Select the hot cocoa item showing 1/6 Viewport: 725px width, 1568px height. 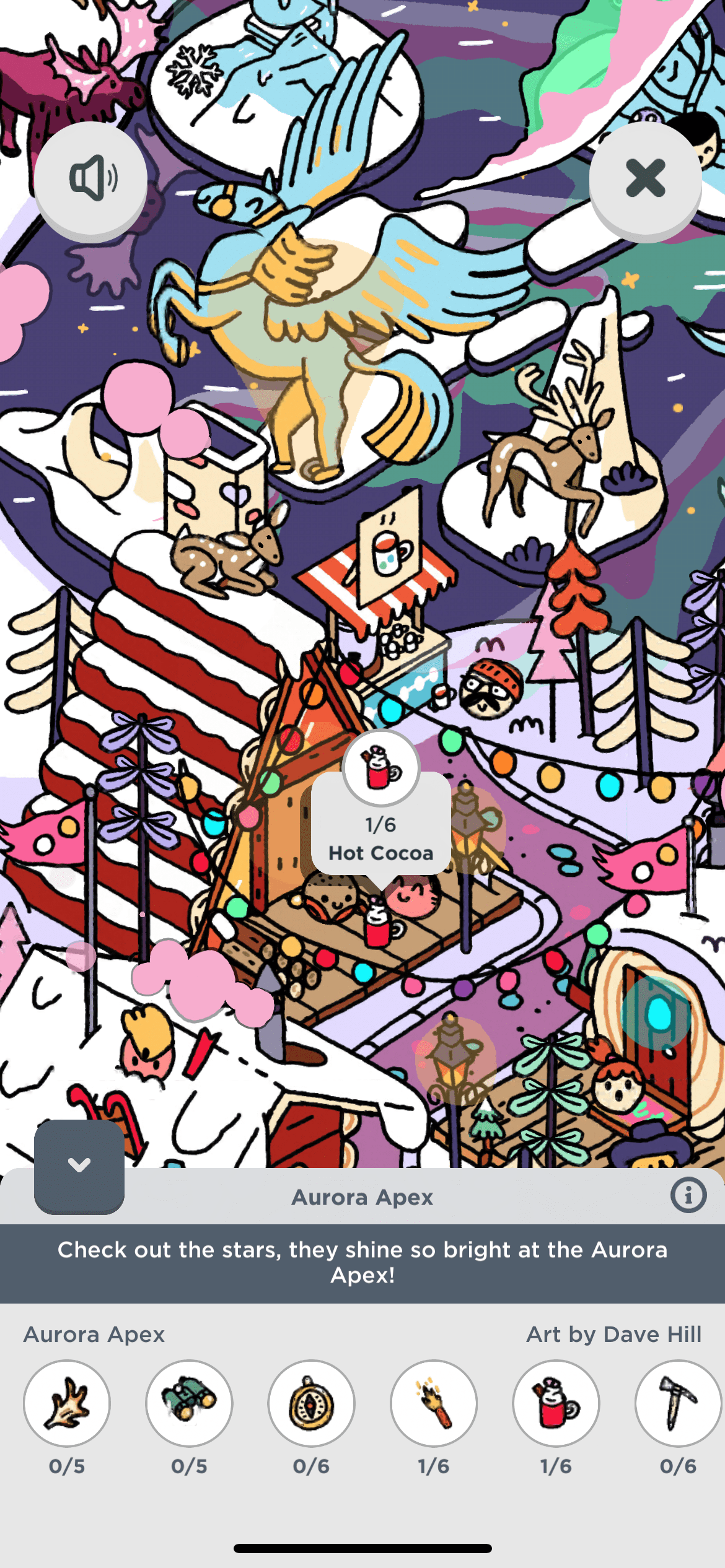[556, 1403]
